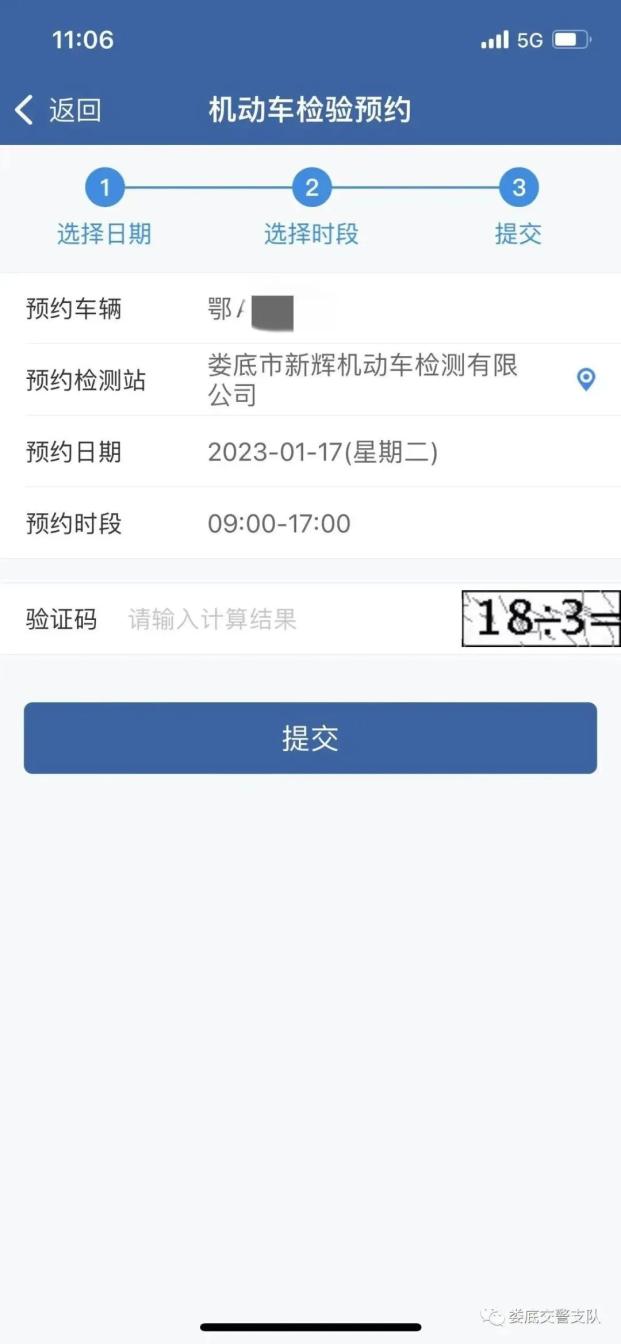Submit the appointment with 提交 button
The height and width of the screenshot is (1344, 621).
click(310, 738)
